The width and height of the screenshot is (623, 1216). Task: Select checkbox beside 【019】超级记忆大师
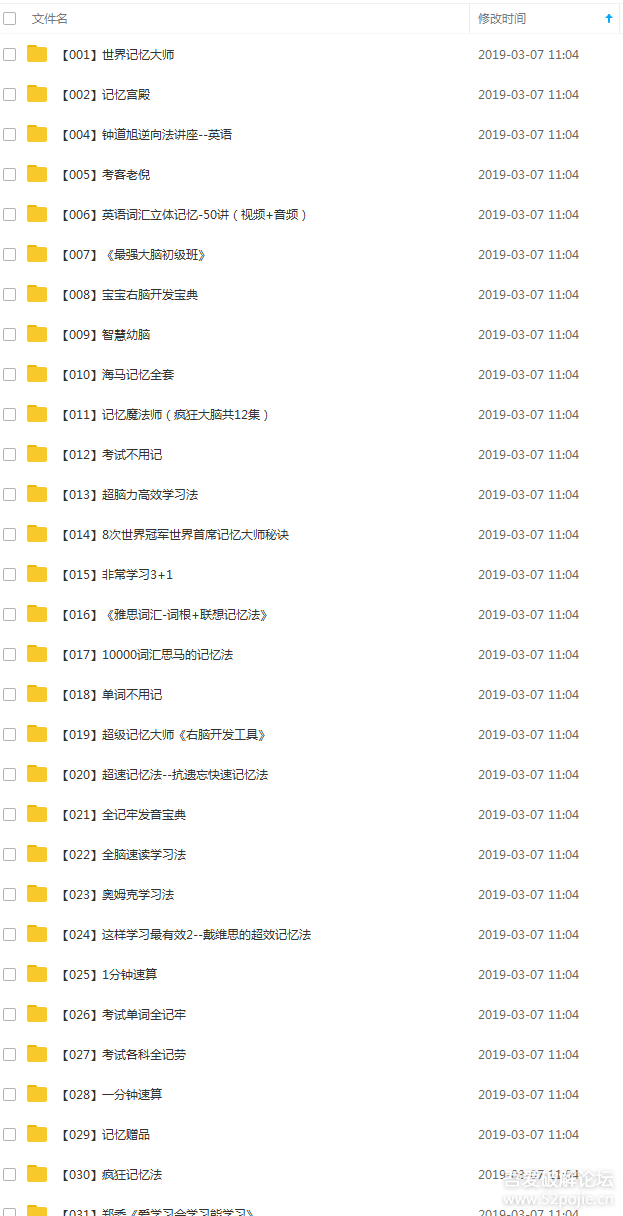point(9,735)
